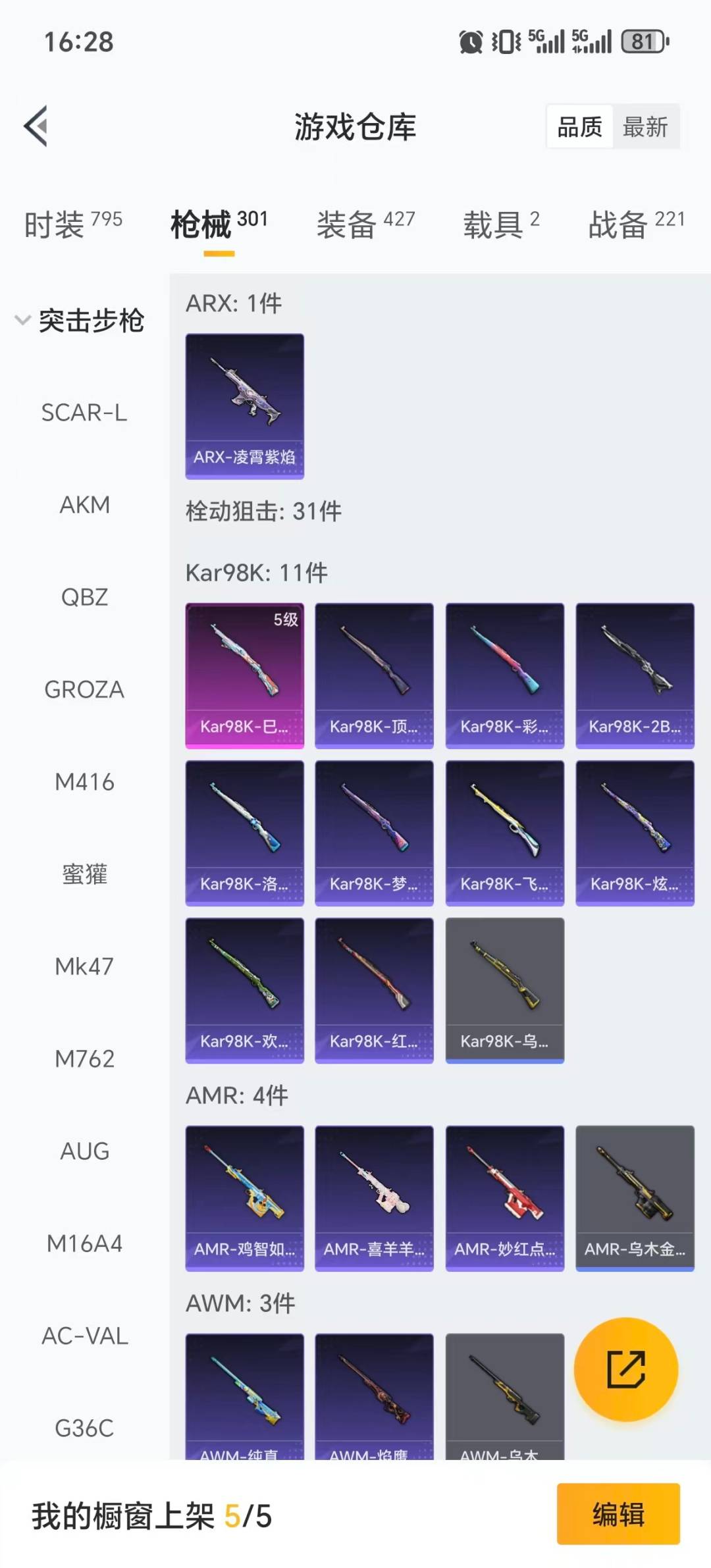Switch sorting to 最新
Screen dimensions: 711x1568
pos(646,127)
